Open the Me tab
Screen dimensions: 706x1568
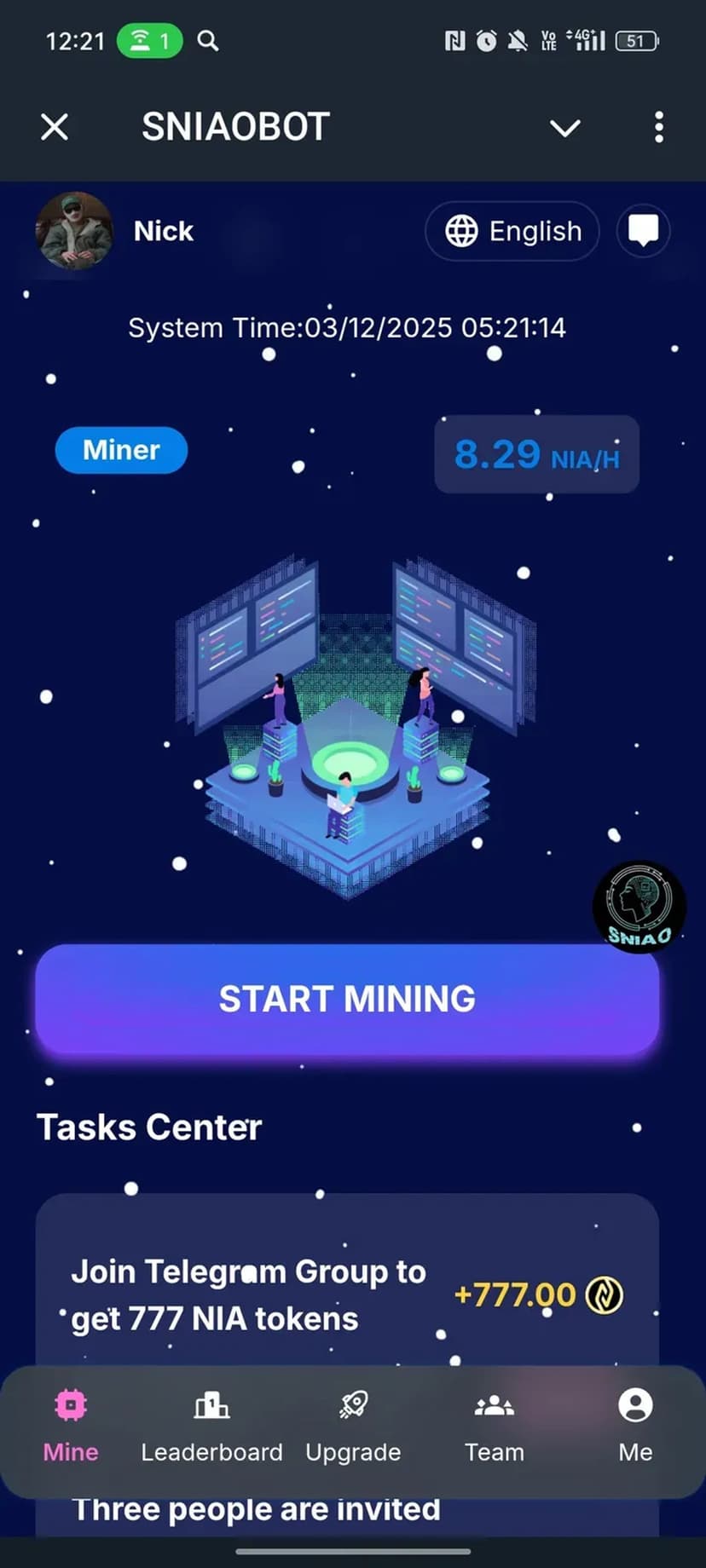(x=635, y=1426)
